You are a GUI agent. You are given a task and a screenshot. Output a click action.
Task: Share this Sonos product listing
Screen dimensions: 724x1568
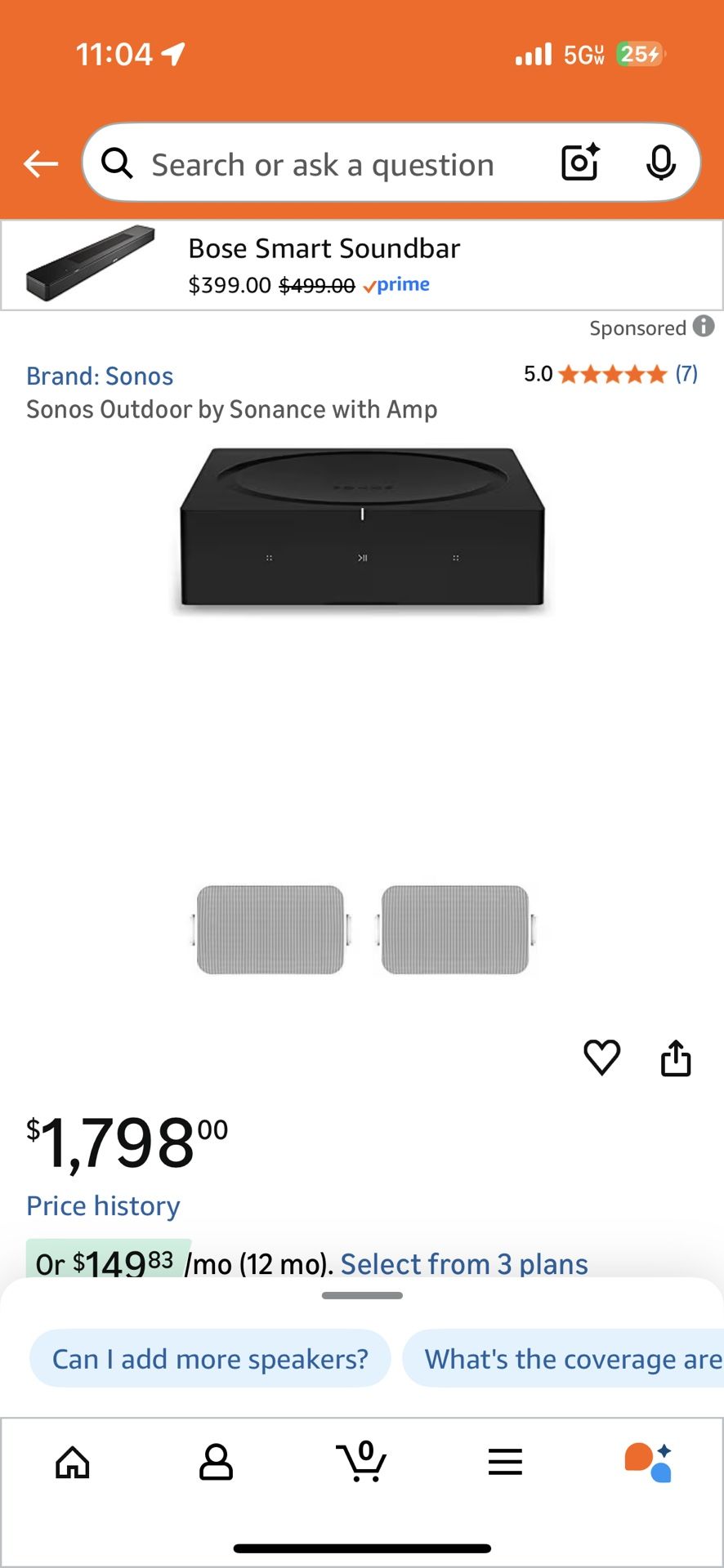(676, 1058)
